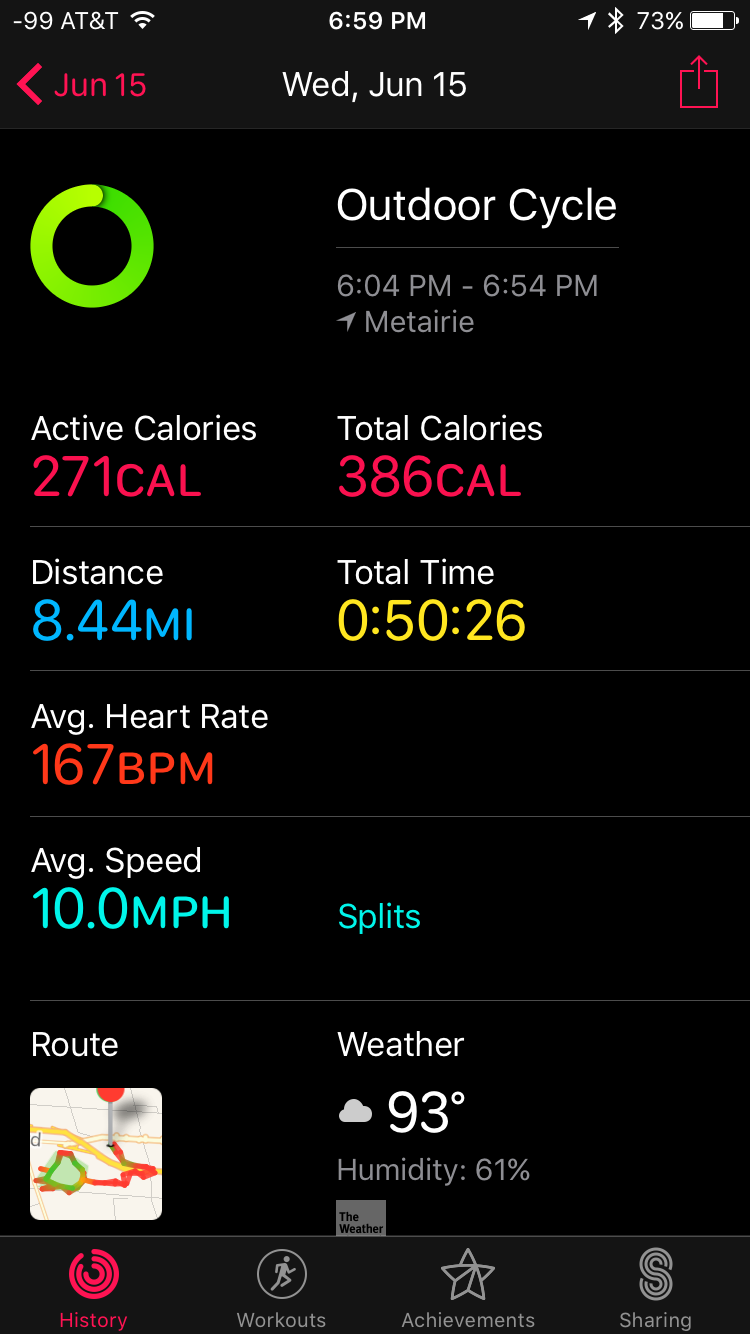
Task: Switch to the Workouts tab
Action: (281, 1289)
